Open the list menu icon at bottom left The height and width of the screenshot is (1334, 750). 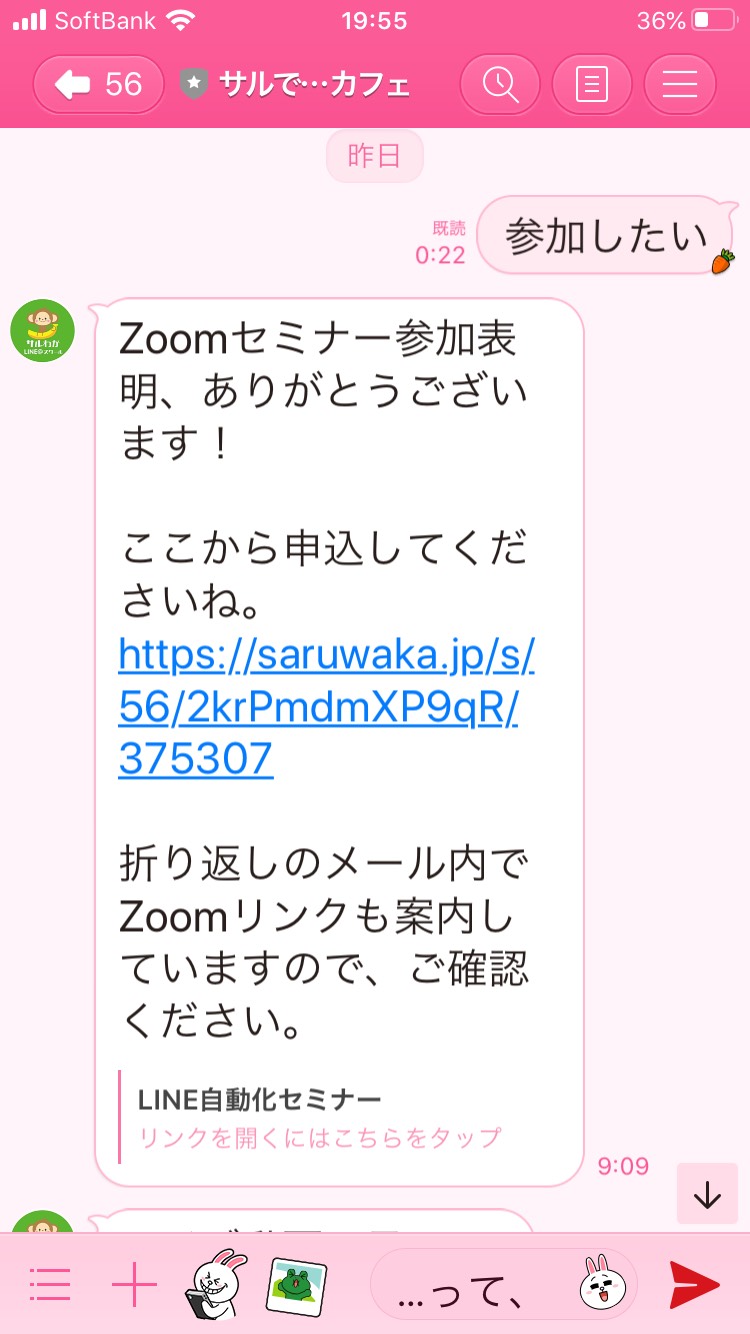(x=50, y=1284)
